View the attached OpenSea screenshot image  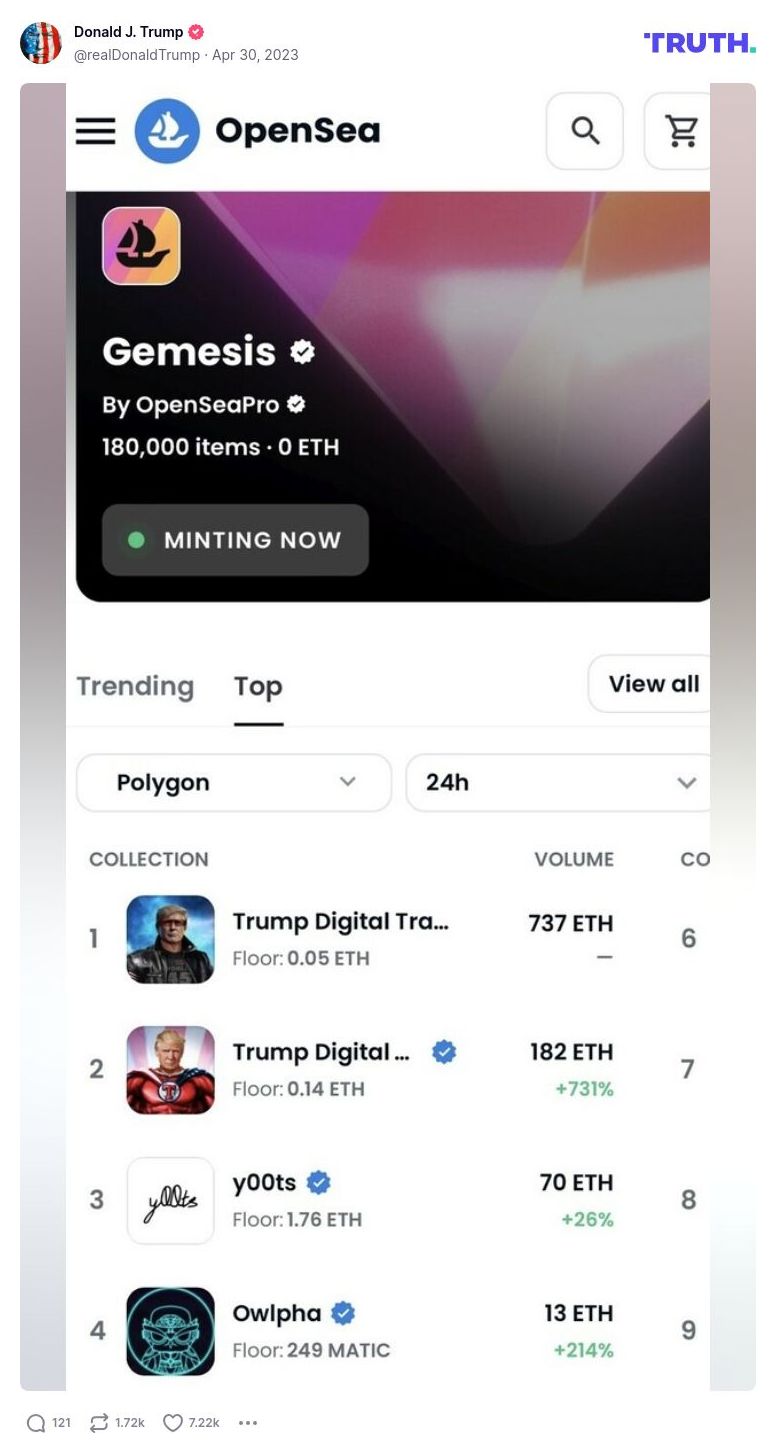point(388,736)
